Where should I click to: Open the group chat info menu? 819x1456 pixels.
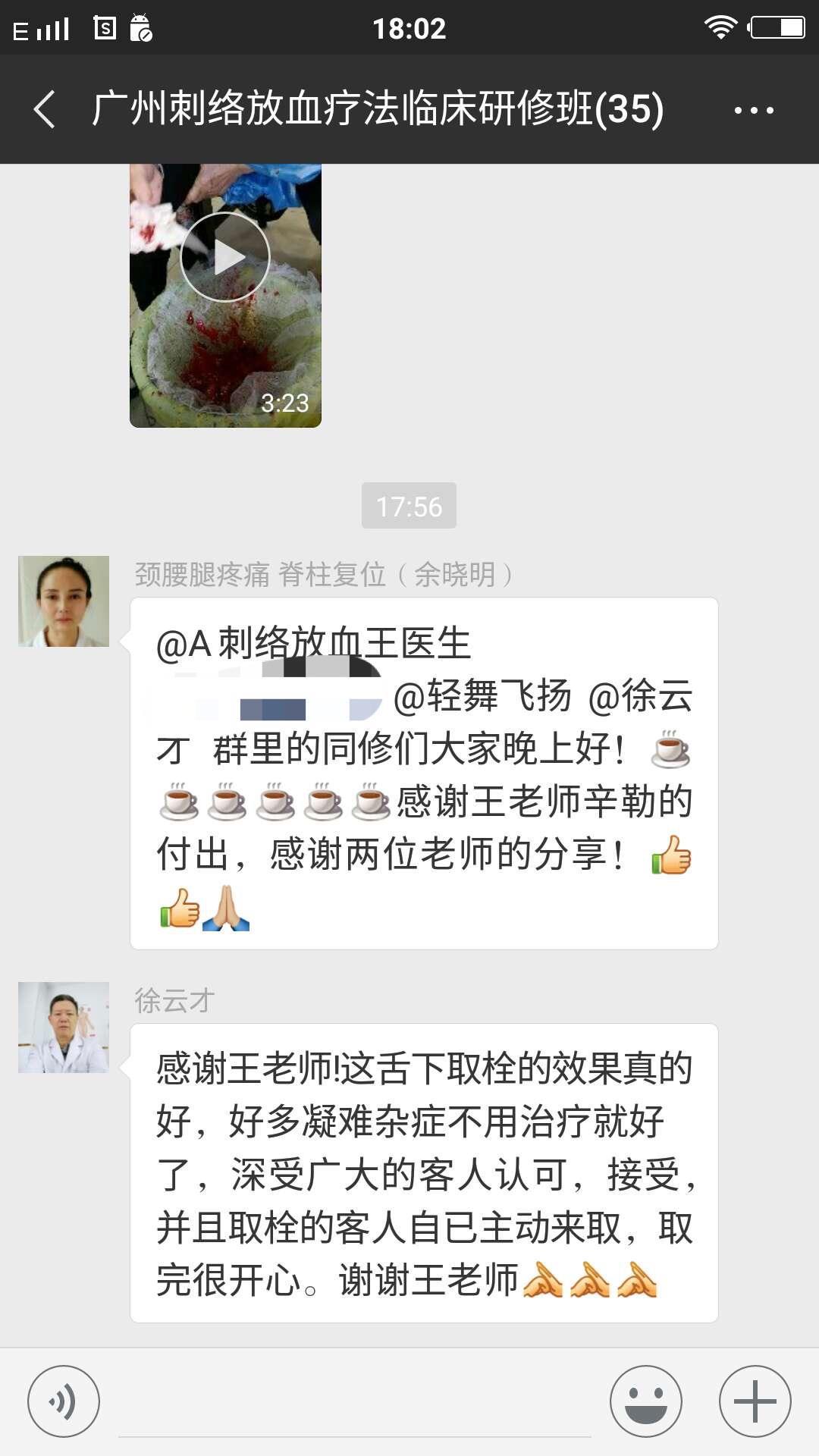coord(754,110)
